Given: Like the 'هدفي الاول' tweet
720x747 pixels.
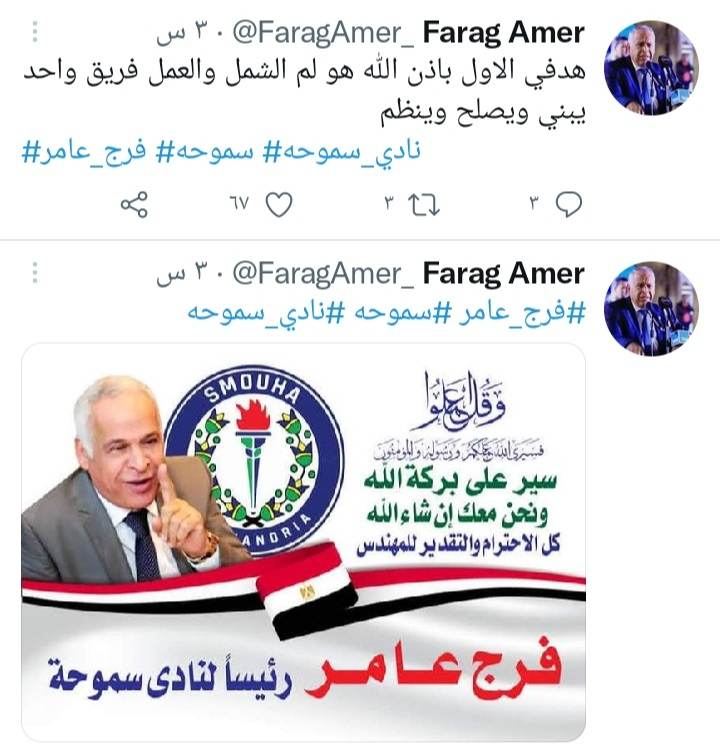Looking at the screenshot, I should (281, 205).
